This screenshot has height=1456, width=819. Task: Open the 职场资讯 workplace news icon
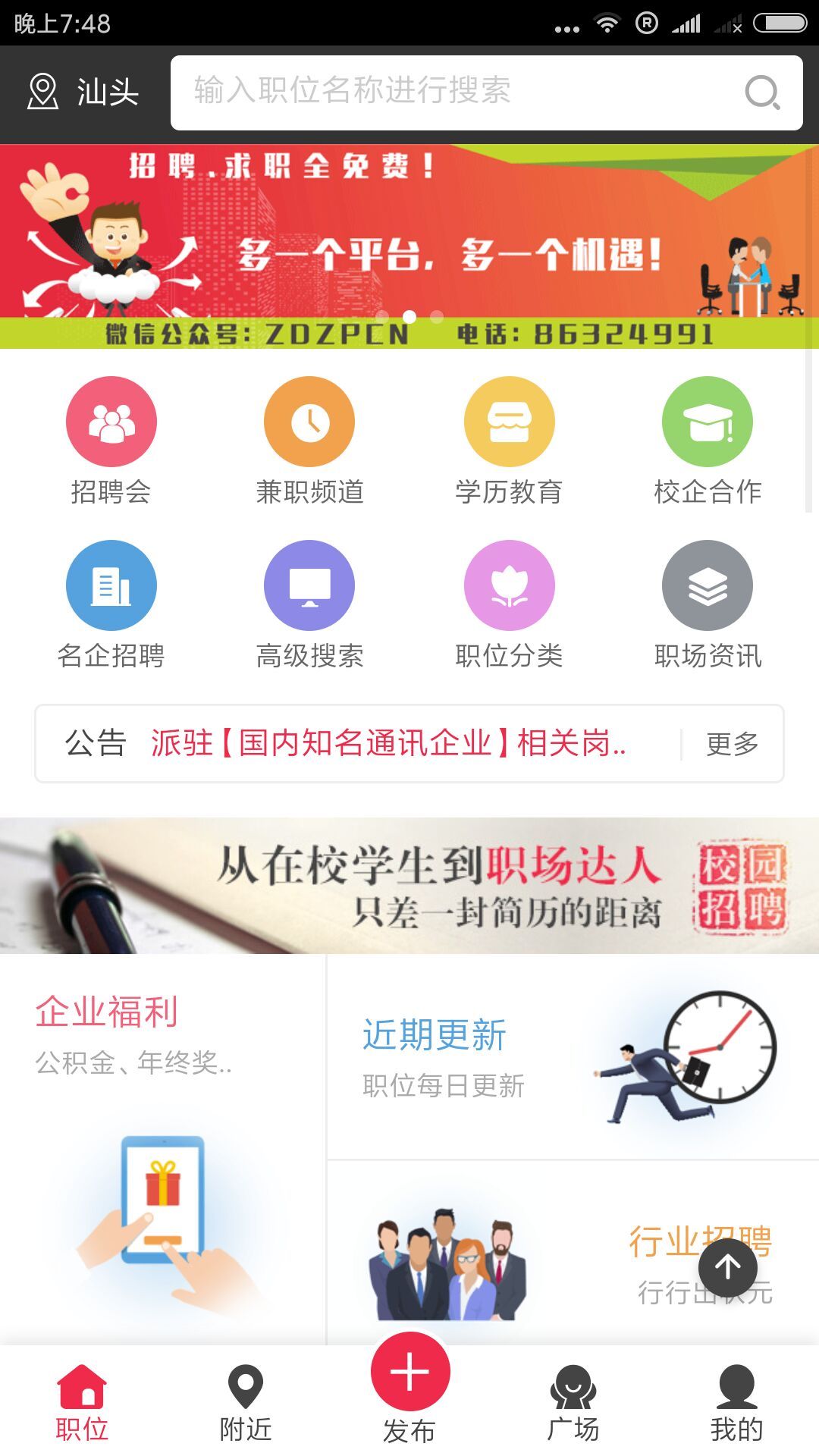[707, 585]
